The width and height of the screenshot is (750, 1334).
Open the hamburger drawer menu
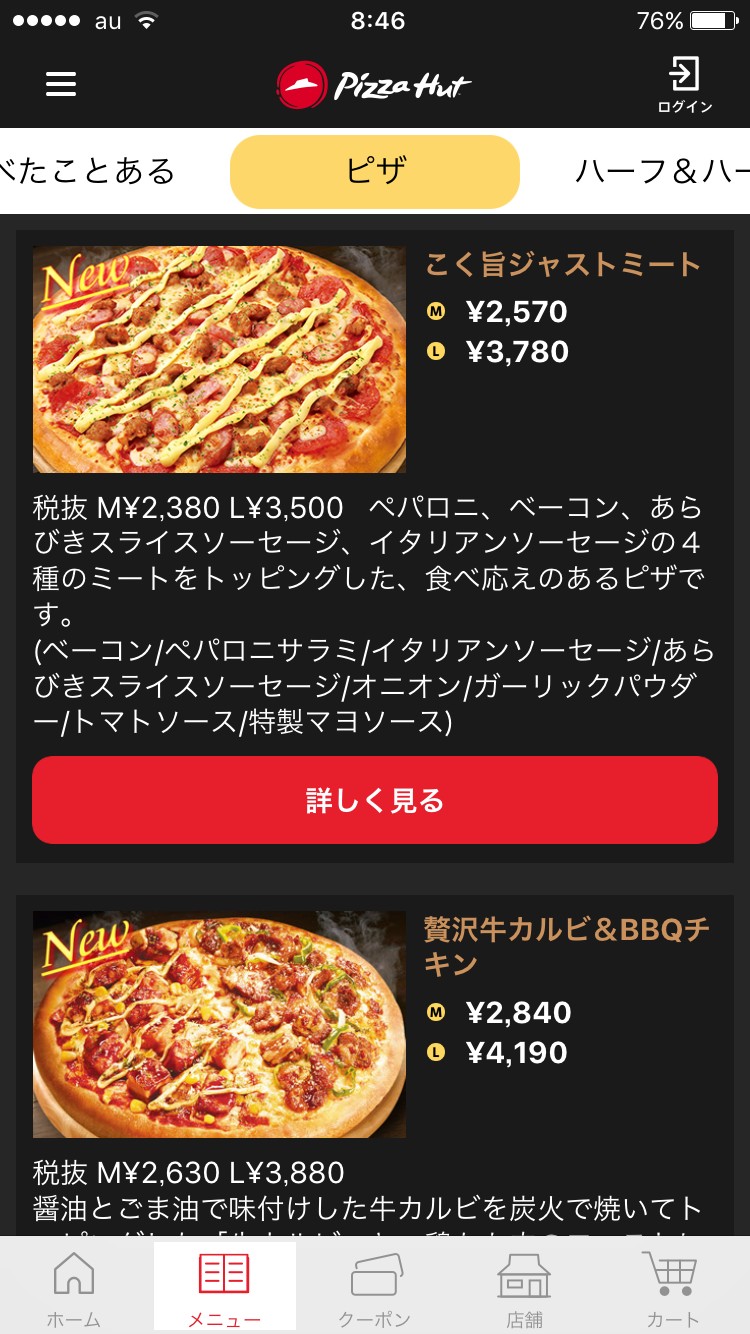(x=61, y=84)
